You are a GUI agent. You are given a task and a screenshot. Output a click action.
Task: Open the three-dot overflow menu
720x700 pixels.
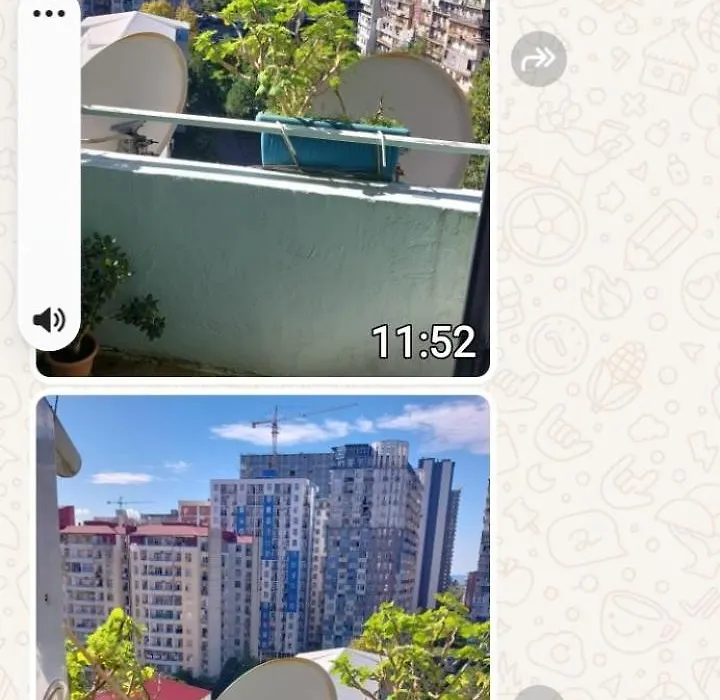[x=49, y=14]
